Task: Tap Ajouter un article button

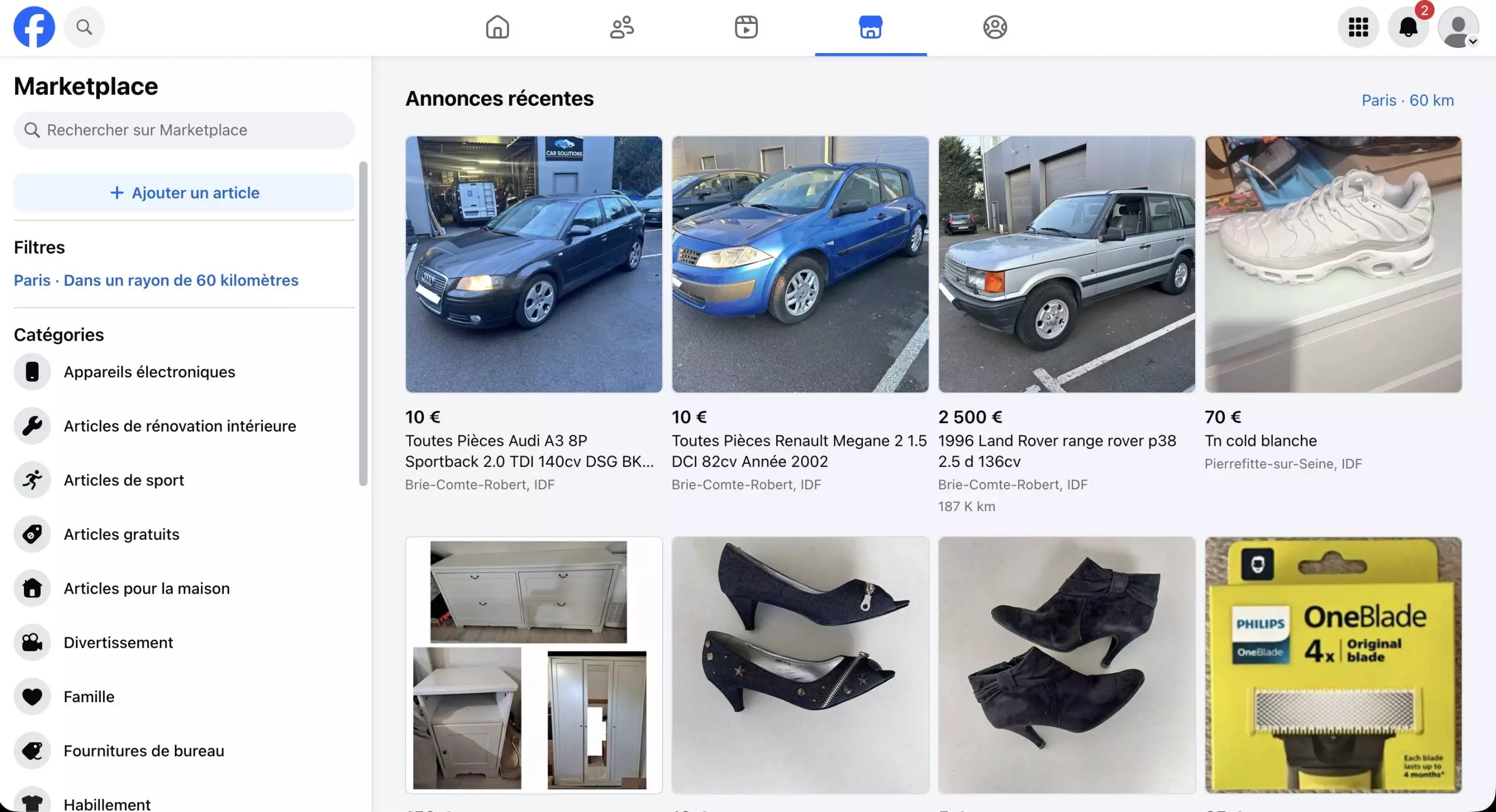Action: click(x=184, y=193)
